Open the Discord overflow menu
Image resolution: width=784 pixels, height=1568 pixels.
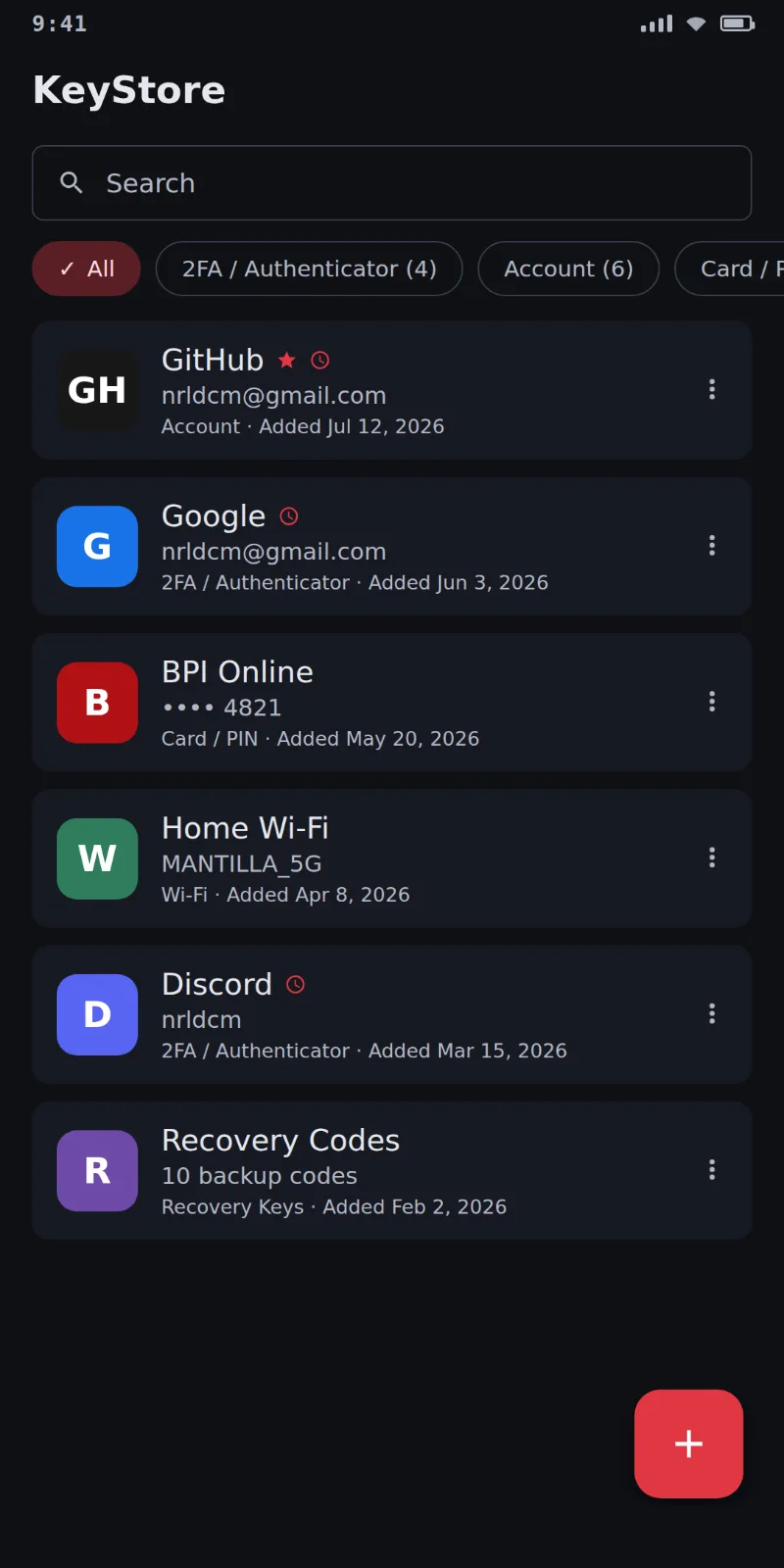[x=712, y=1014]
